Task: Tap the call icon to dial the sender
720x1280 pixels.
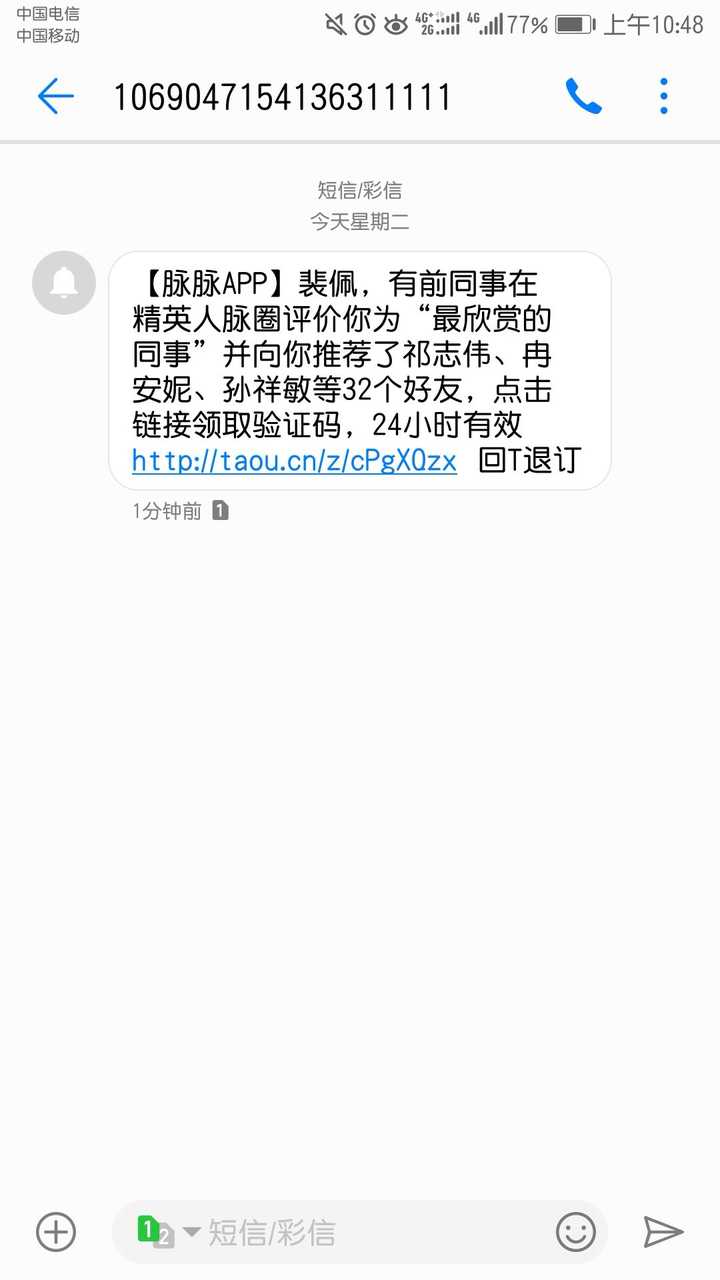Action: pos(584,96)
